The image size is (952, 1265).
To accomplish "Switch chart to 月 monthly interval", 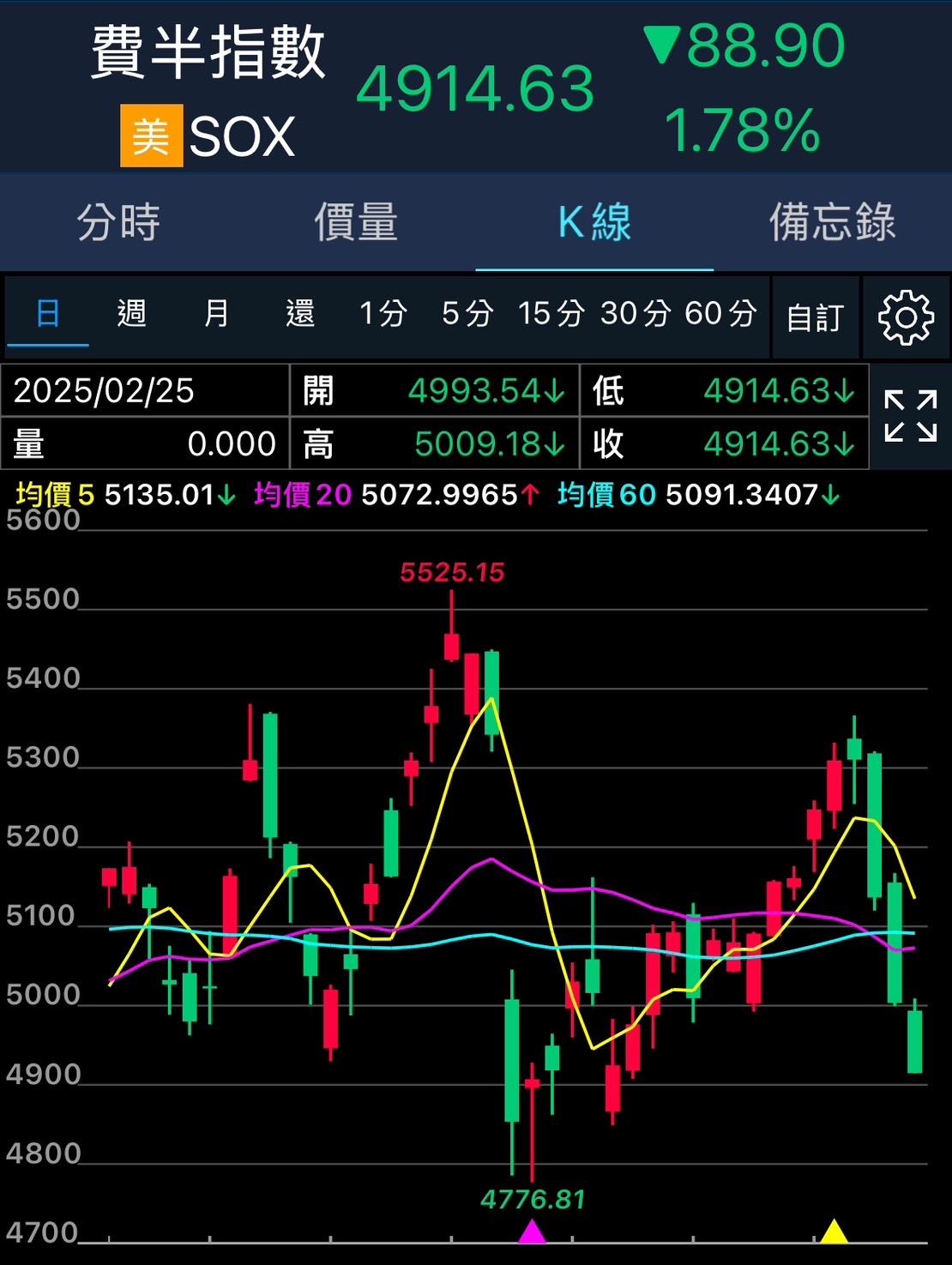I will coord(216,314).
